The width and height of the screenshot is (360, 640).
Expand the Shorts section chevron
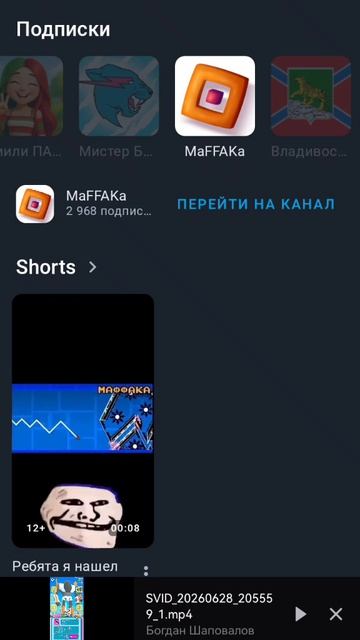point(93,267)
